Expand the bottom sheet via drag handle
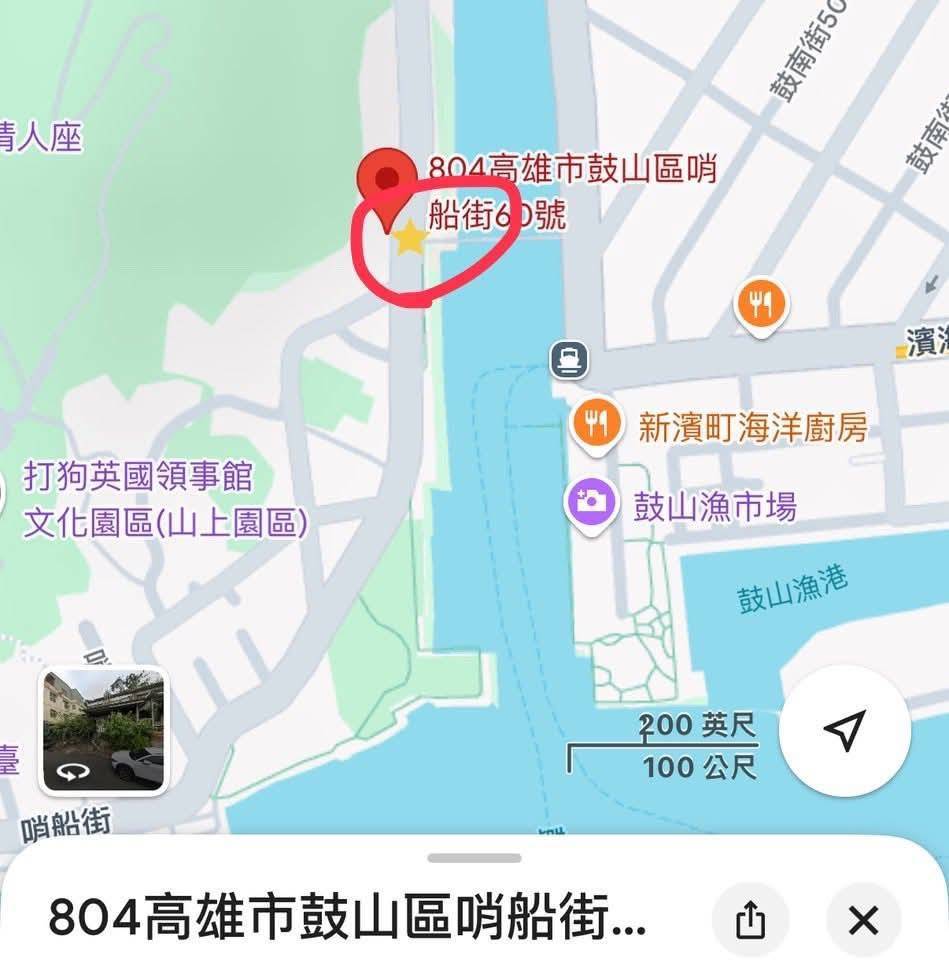The width and height of the screenshot is (949, 962). click(x=474, y=857)
